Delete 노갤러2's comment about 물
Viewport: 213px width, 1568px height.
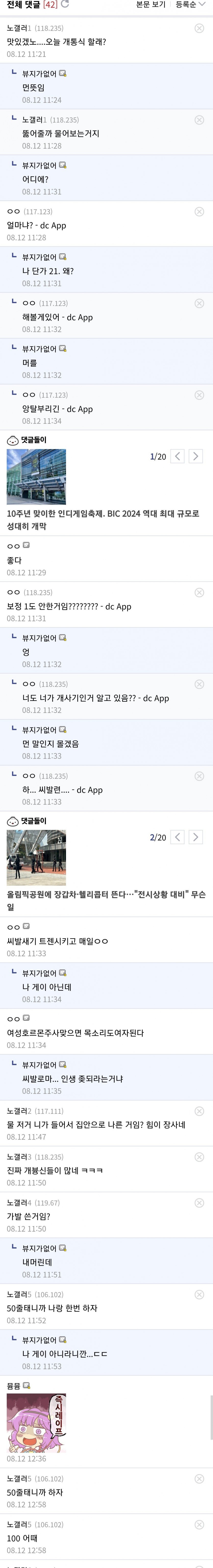(x=199, y=1112)
